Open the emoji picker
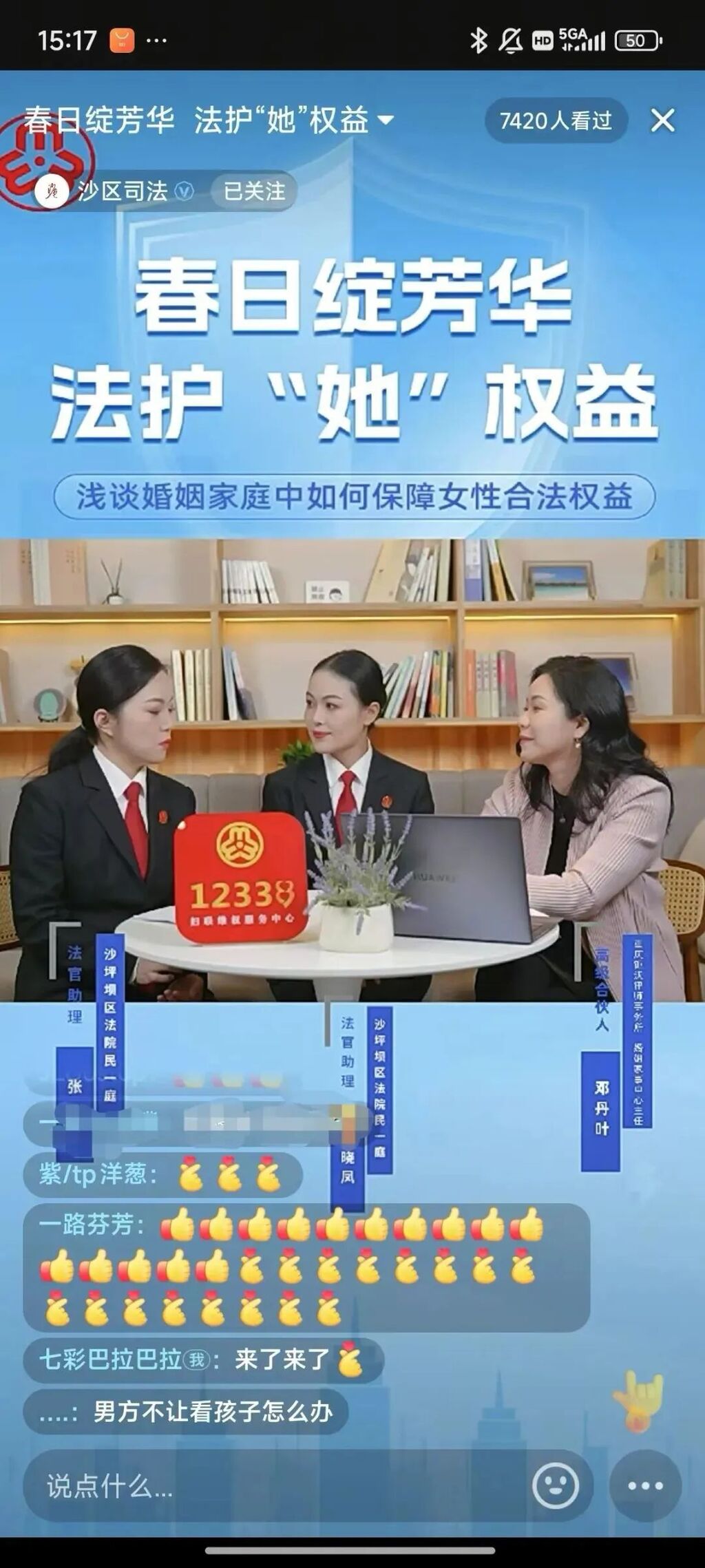 [x=556, y=1487]
